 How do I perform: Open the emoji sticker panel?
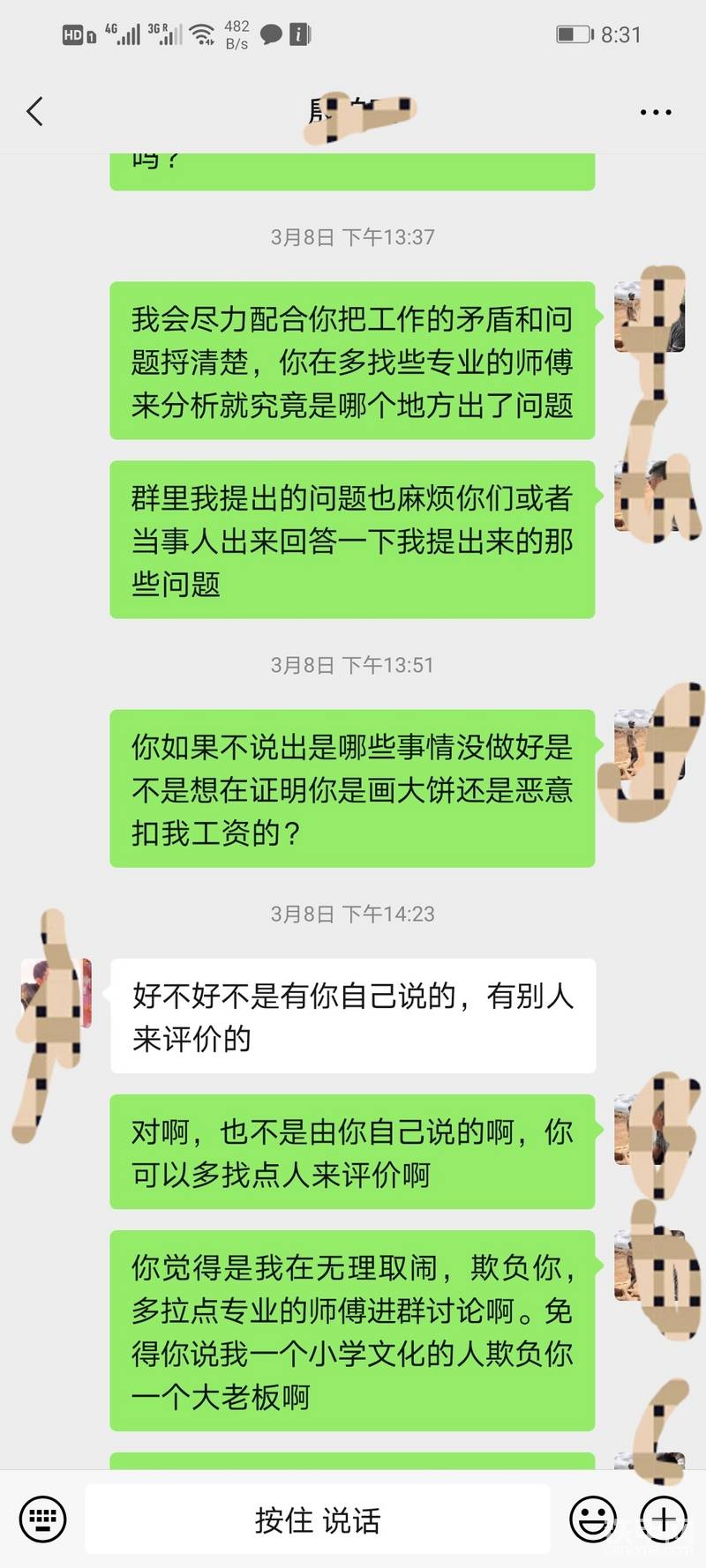[x=592, y=1519]
